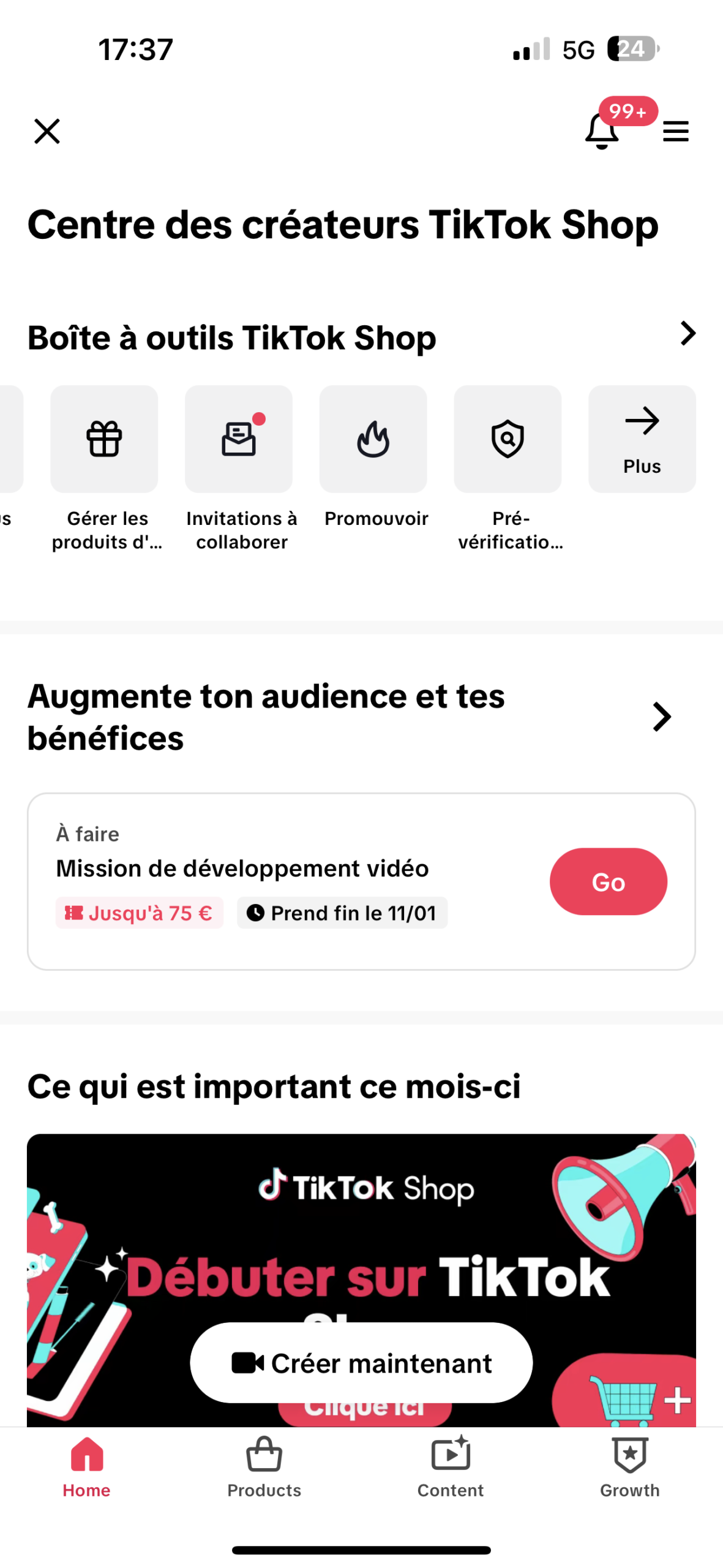Select the Promouvoir tool
Viewport: 723px width, 1568px height.
pos(373,439)
